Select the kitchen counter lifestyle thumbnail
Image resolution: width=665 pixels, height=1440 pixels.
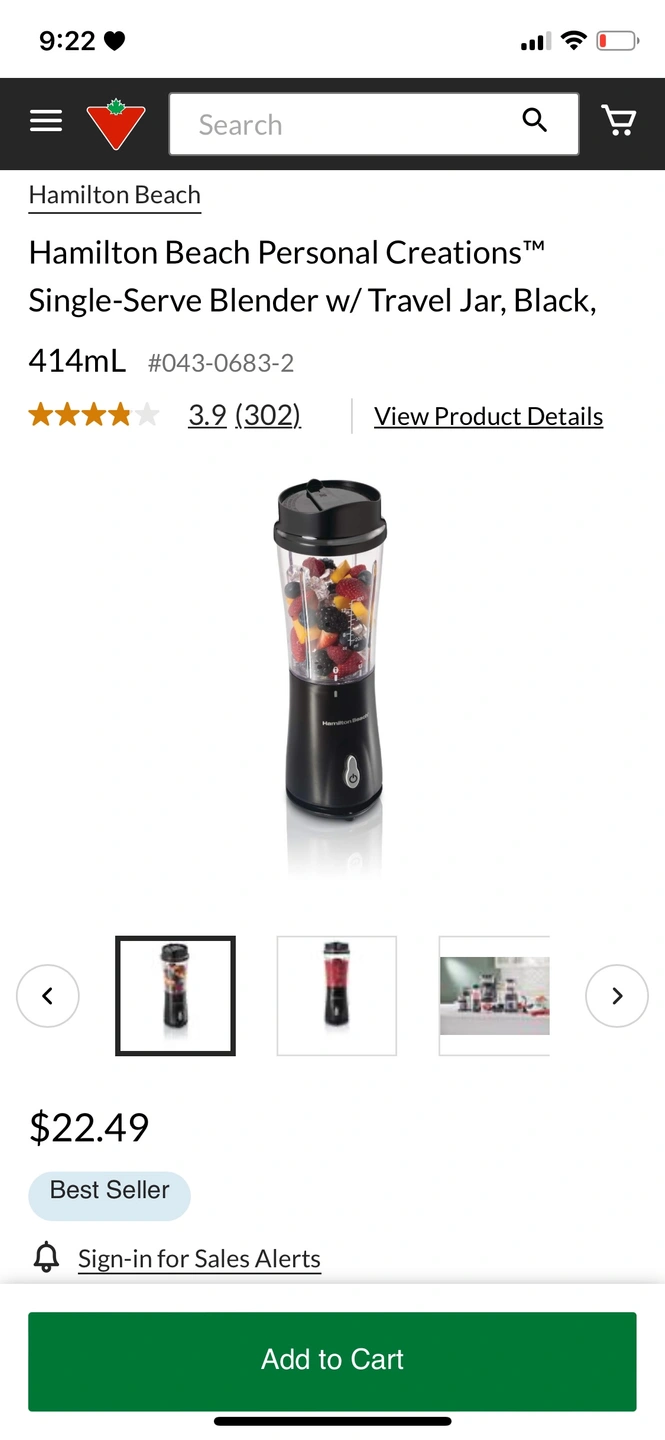[495, 995]
